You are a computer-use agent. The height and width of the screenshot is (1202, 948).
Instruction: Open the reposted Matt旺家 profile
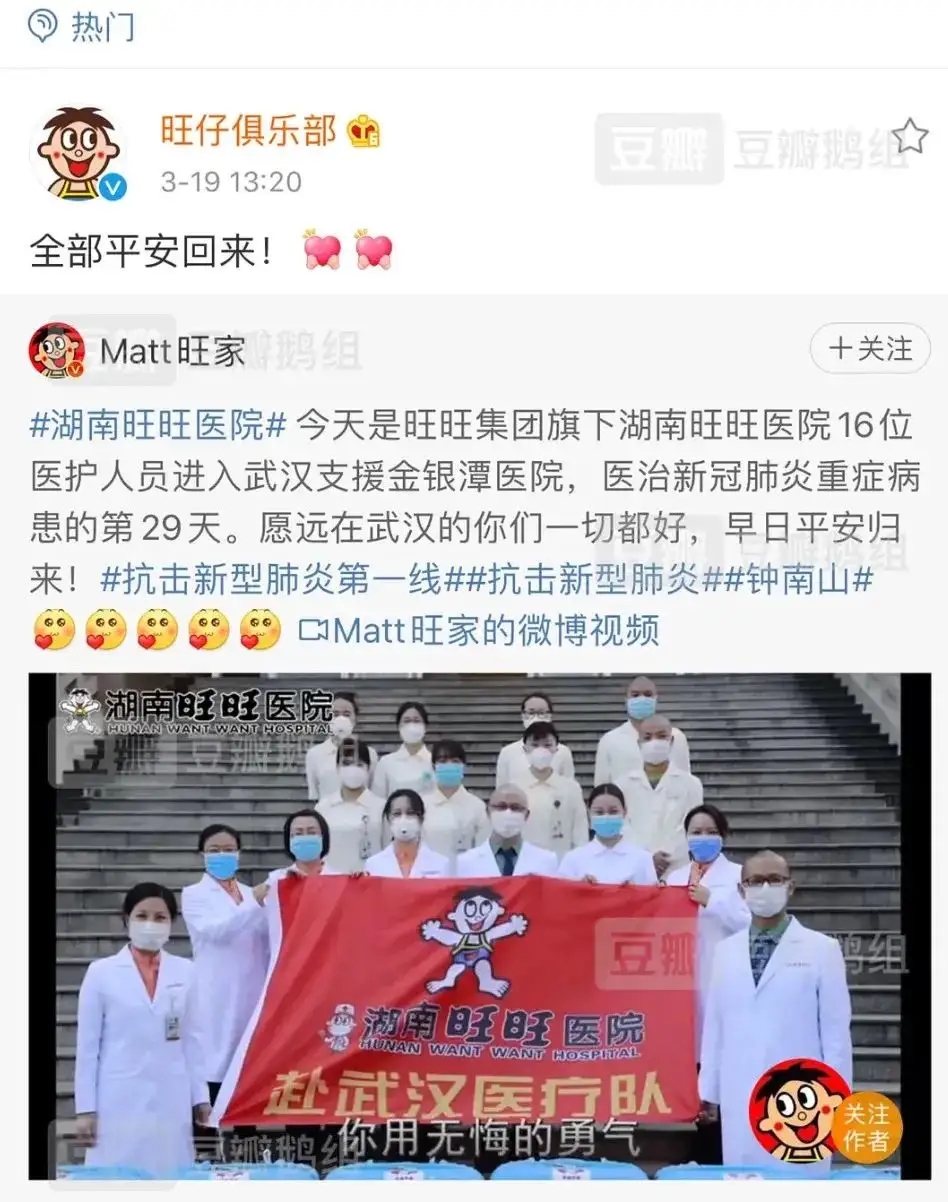(x=172, y=351)
